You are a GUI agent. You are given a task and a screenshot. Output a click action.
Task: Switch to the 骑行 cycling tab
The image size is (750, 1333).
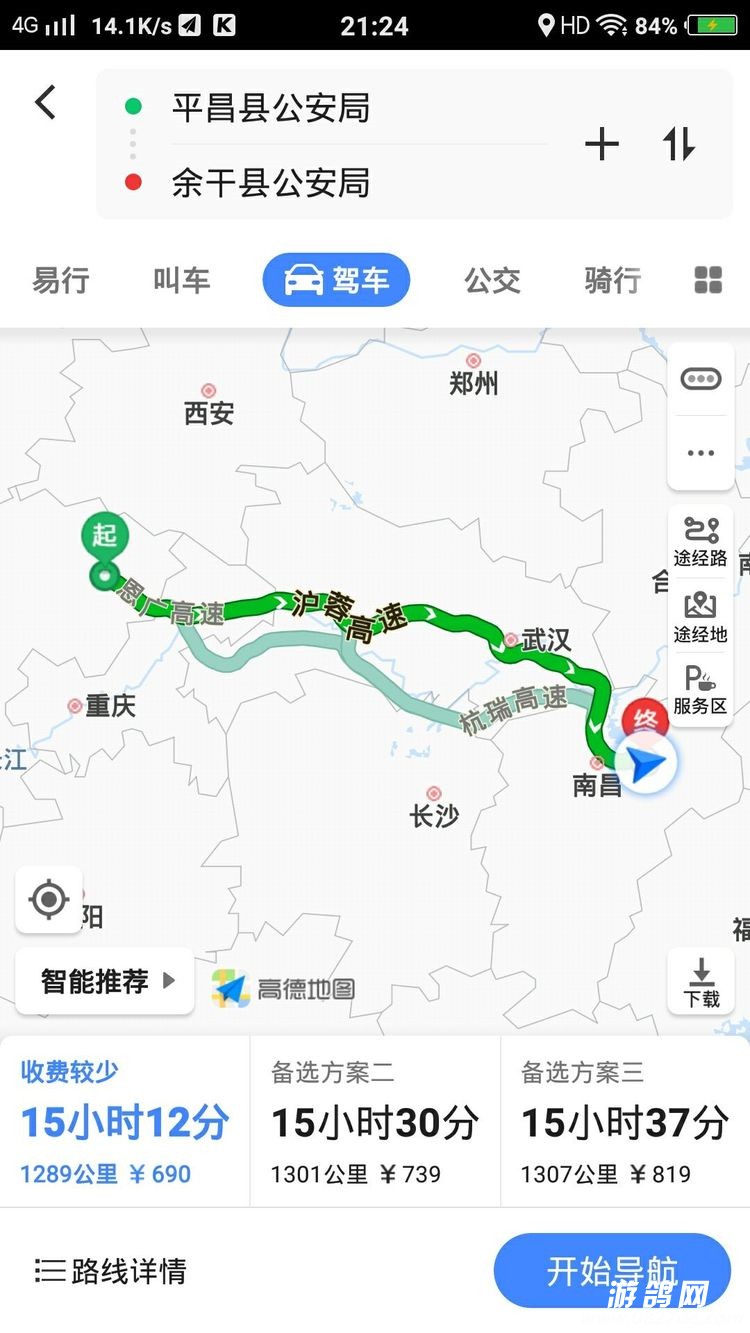pos(612,280)
